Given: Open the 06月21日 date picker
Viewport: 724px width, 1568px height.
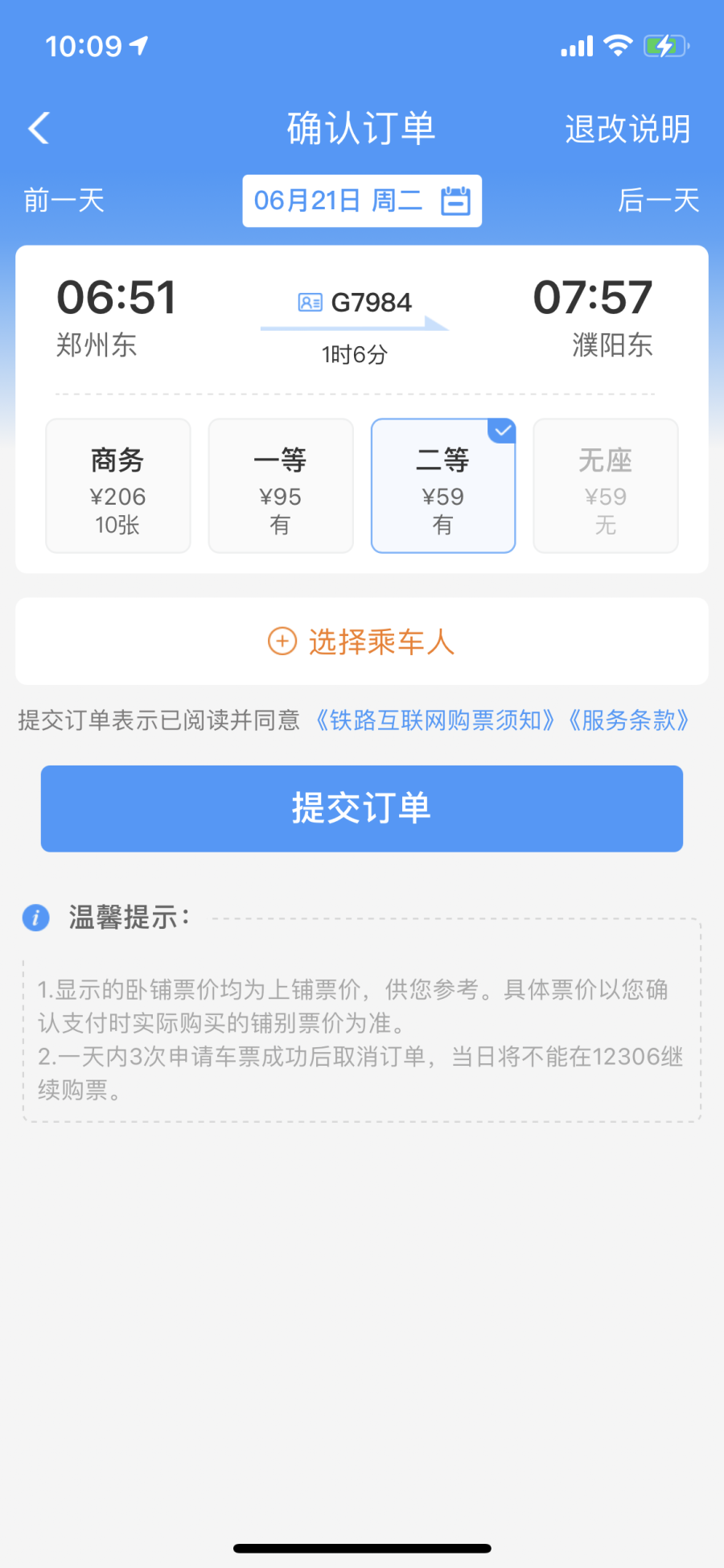Looking at the screenshot, I should click(362, 200).
